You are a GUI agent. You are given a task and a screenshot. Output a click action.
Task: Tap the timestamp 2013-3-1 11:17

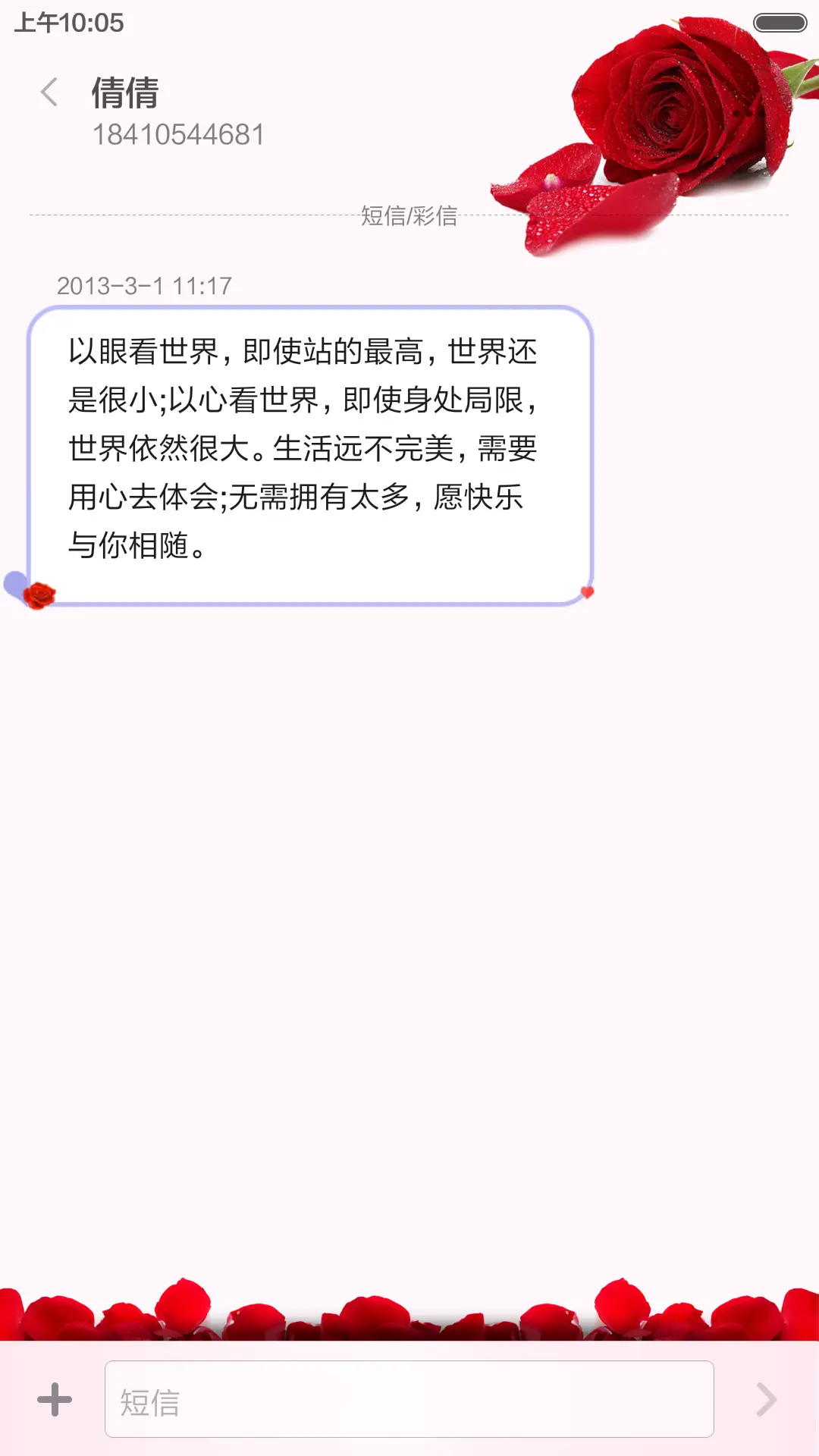(x=145, y=286)
